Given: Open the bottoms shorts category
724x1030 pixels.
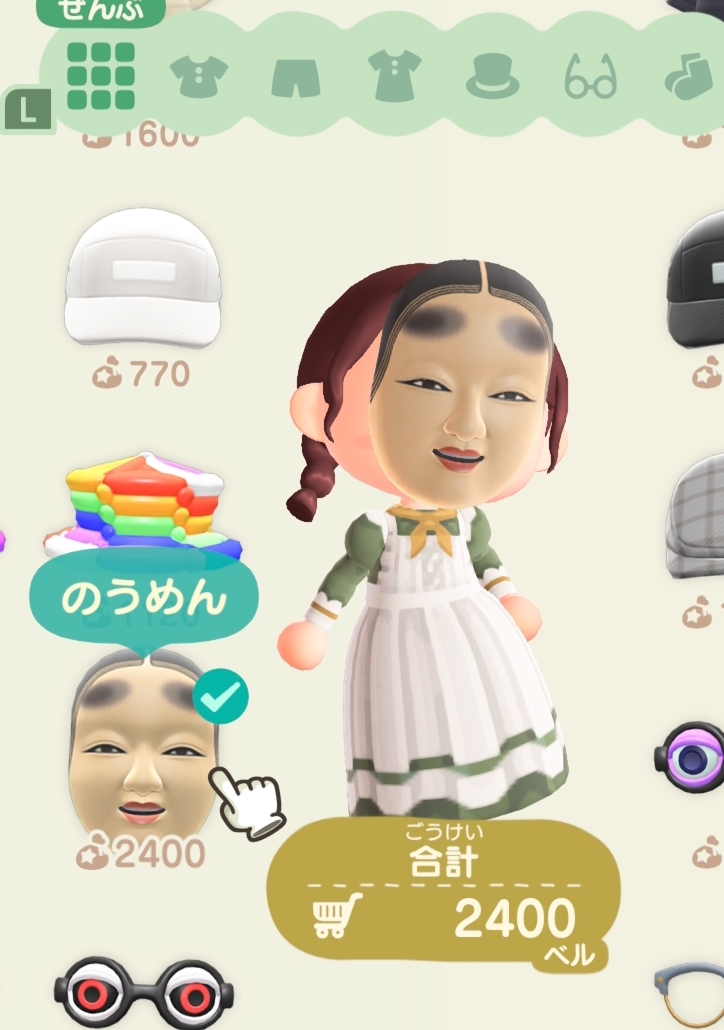Looking at the screenshot, I should pos(296,76).
